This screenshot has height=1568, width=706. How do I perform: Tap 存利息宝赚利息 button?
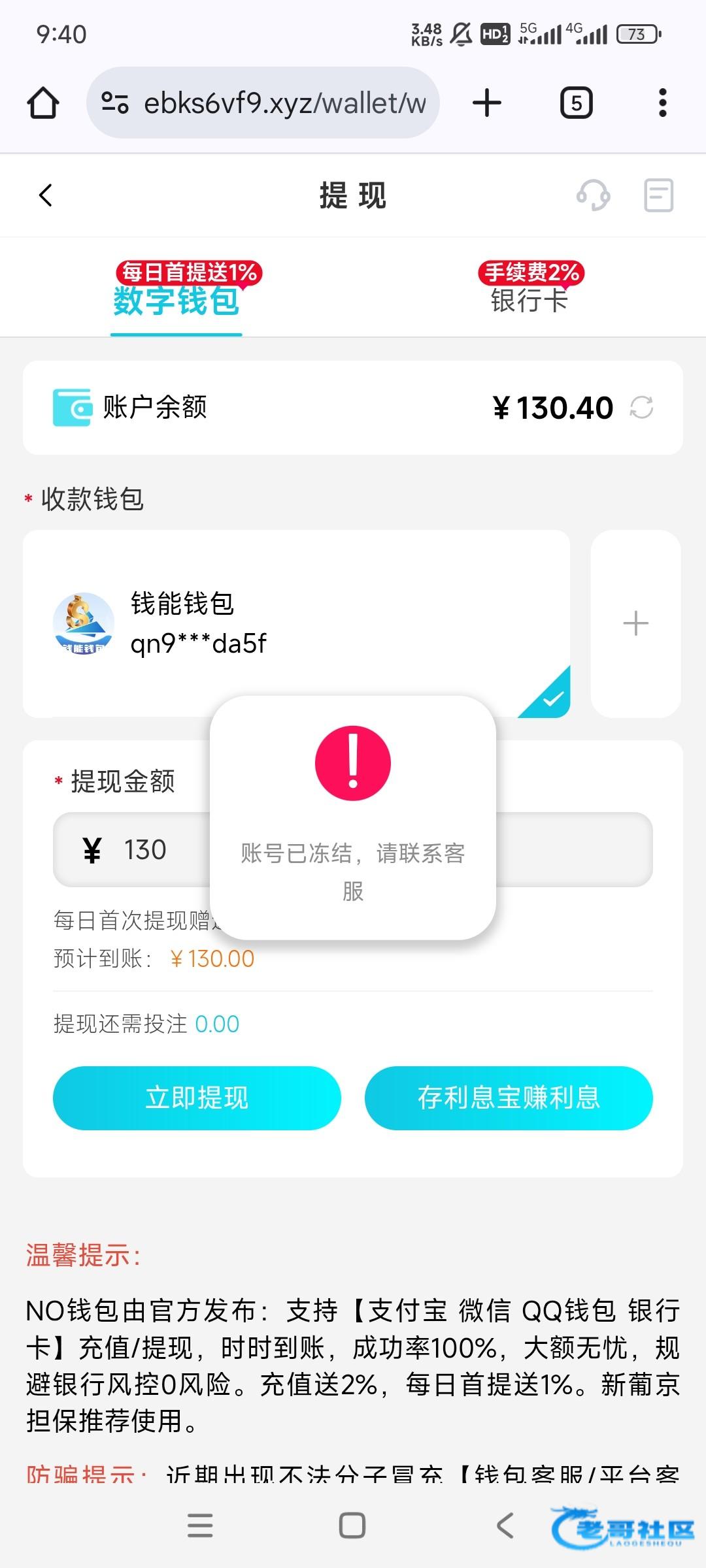click(x=509, y=1098)
